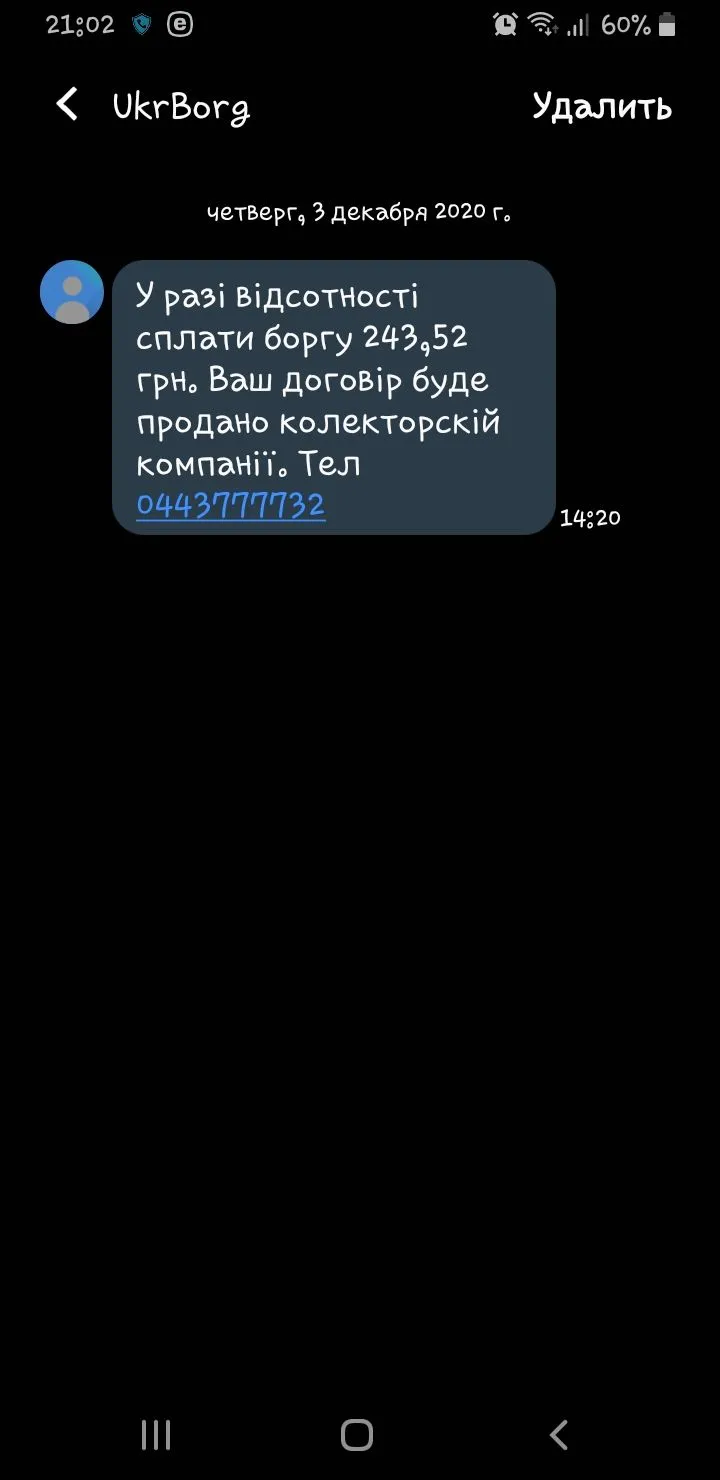
Task: Tap the system back arrow in navigation bar
Action: 559,1435
